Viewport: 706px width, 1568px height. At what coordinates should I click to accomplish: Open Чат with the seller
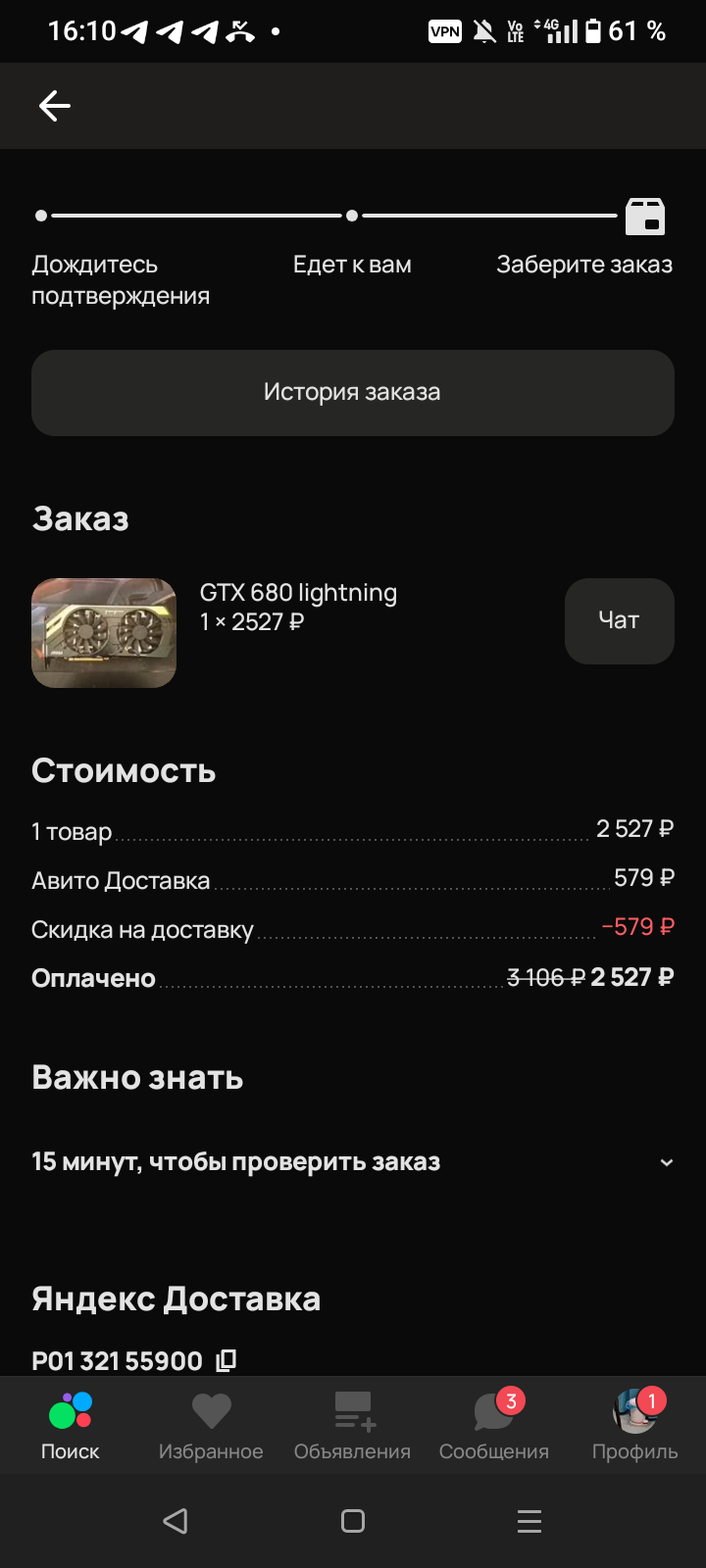click(619, 620)
